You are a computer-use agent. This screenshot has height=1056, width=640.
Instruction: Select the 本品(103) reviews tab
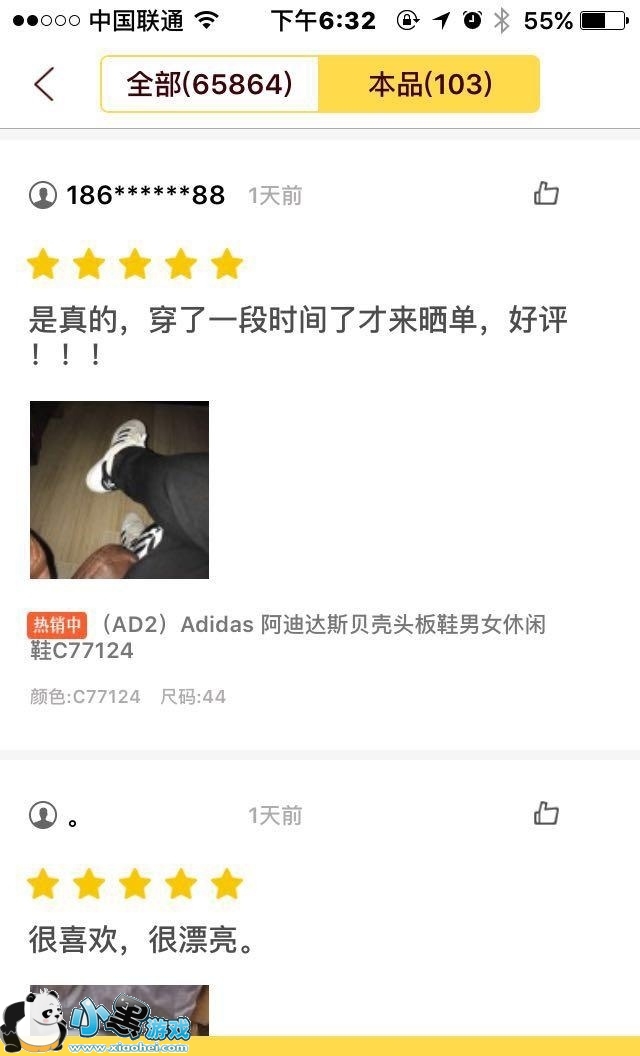(x=430, y=84)
